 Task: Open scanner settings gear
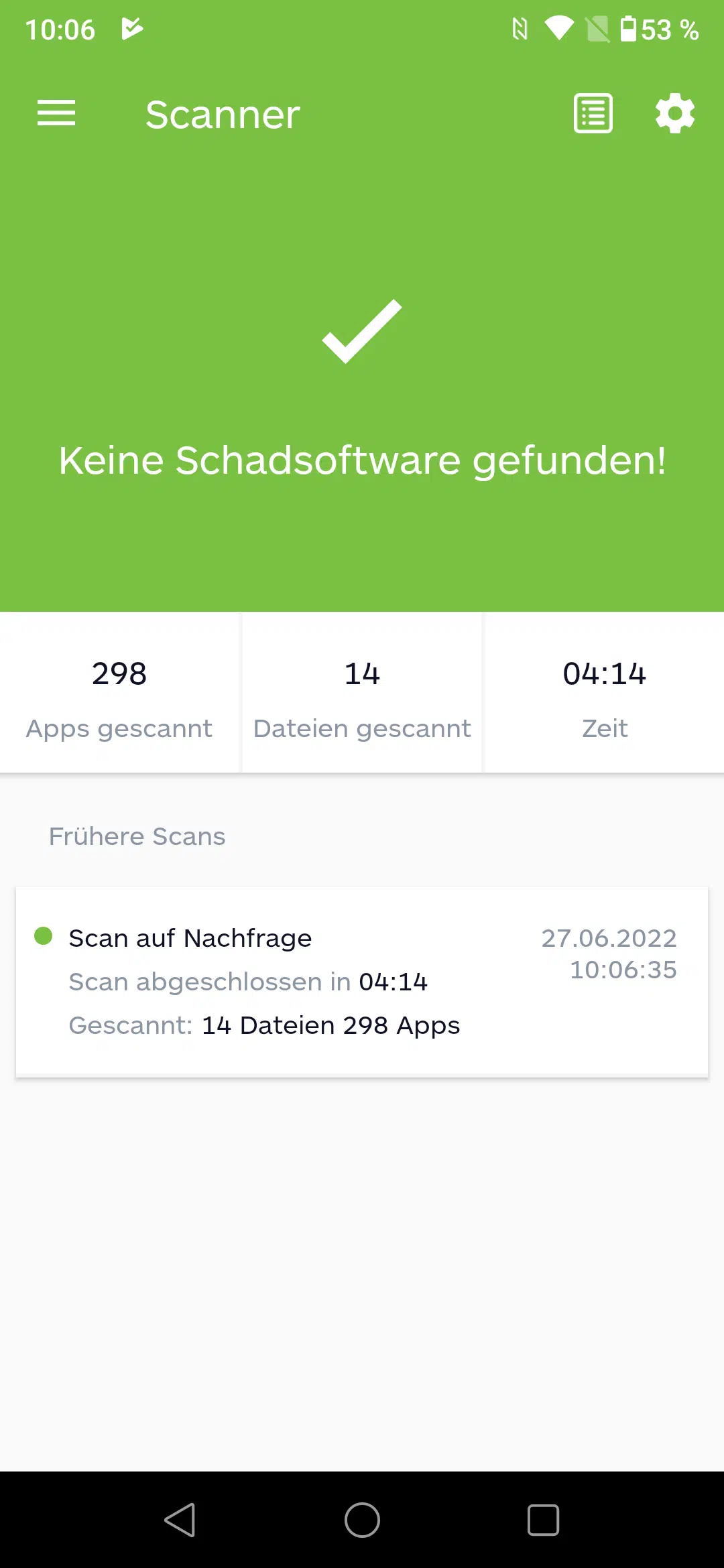674,113
